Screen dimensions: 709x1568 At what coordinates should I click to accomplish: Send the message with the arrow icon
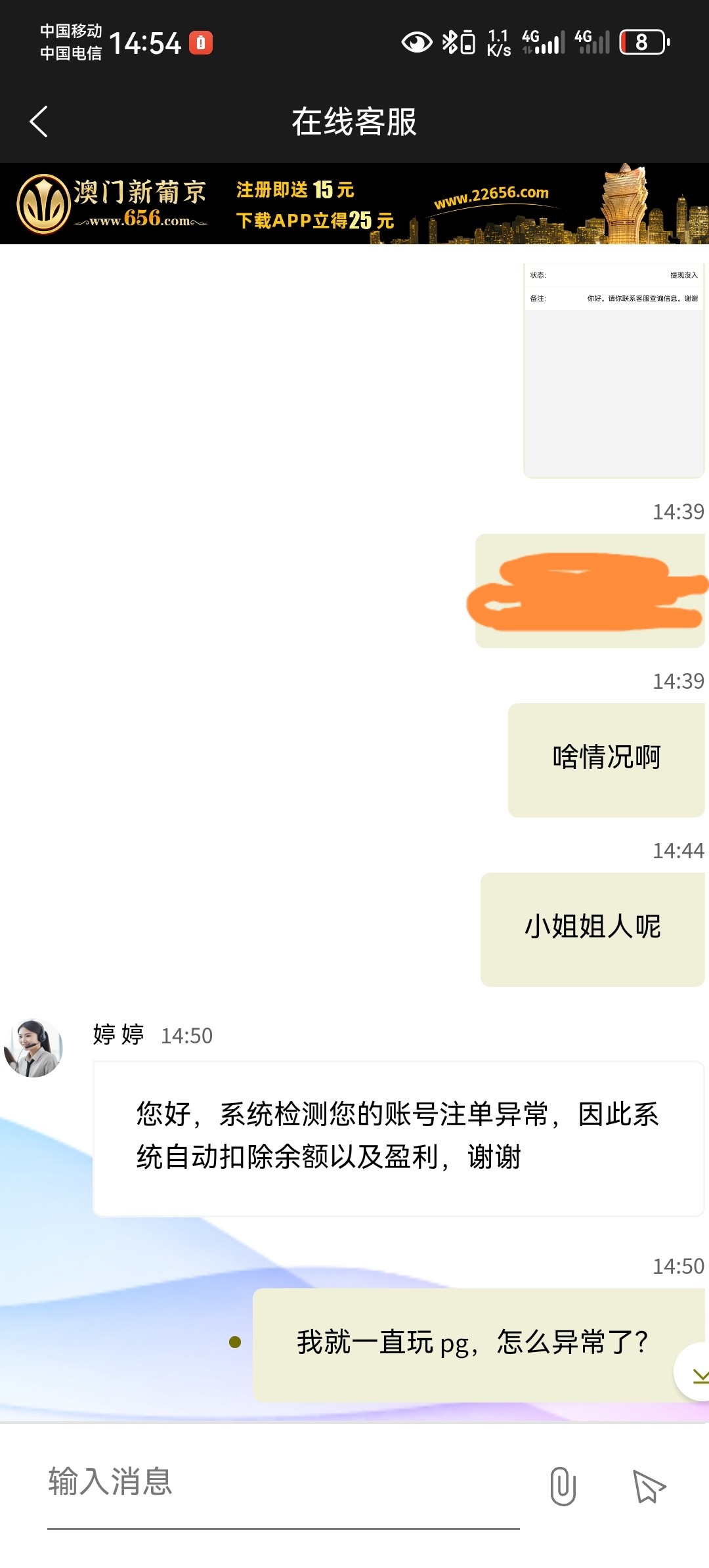(649, 1485)
